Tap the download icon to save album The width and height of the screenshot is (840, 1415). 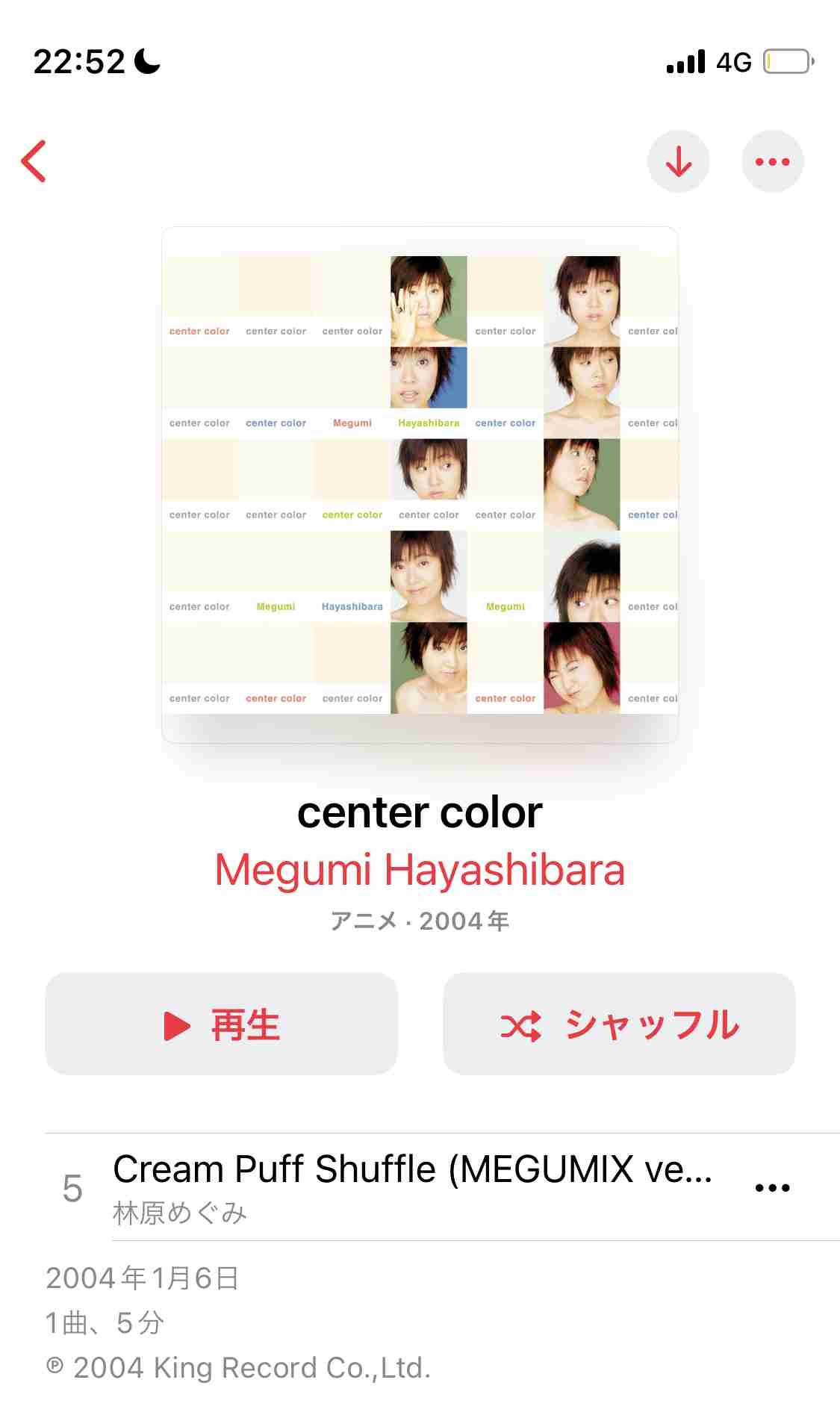tap(678, 161)
